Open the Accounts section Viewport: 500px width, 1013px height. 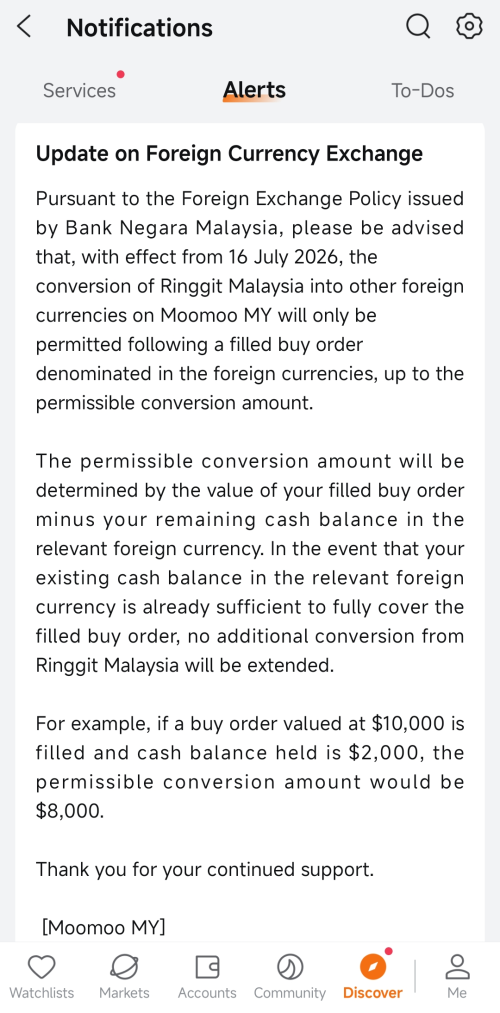click(207, 977)
